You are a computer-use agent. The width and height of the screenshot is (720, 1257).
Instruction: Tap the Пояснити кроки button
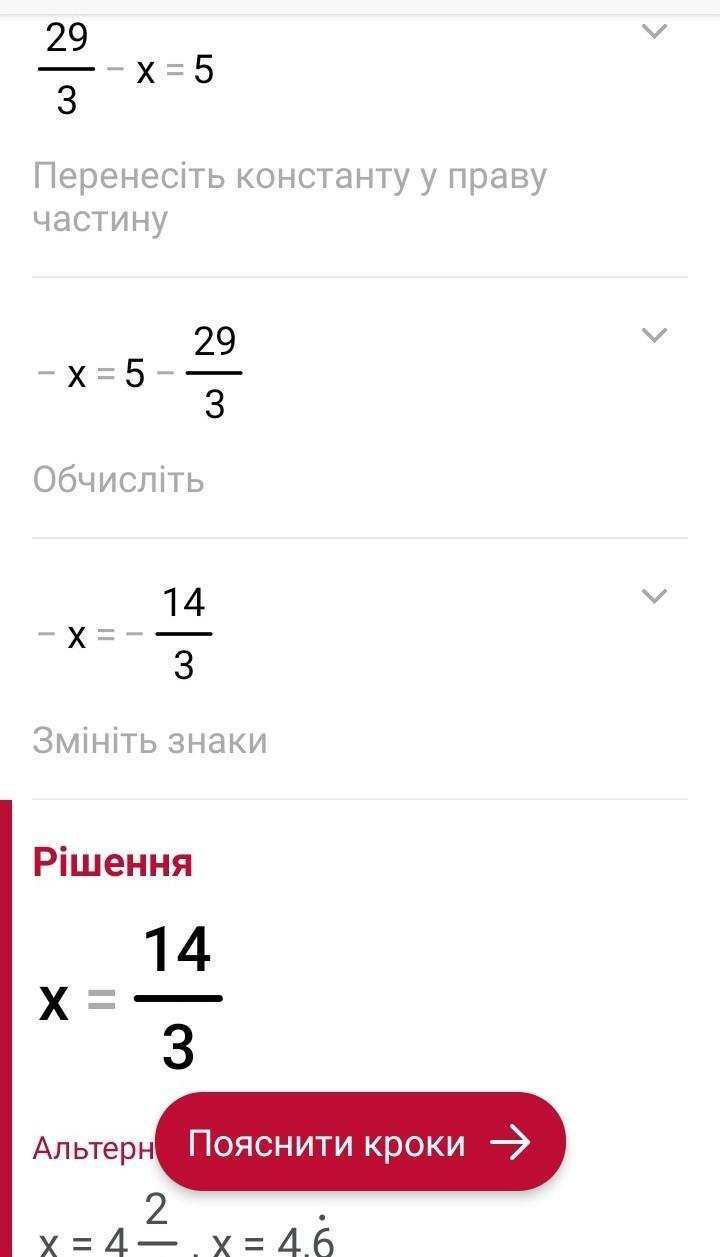point(361,1142)
